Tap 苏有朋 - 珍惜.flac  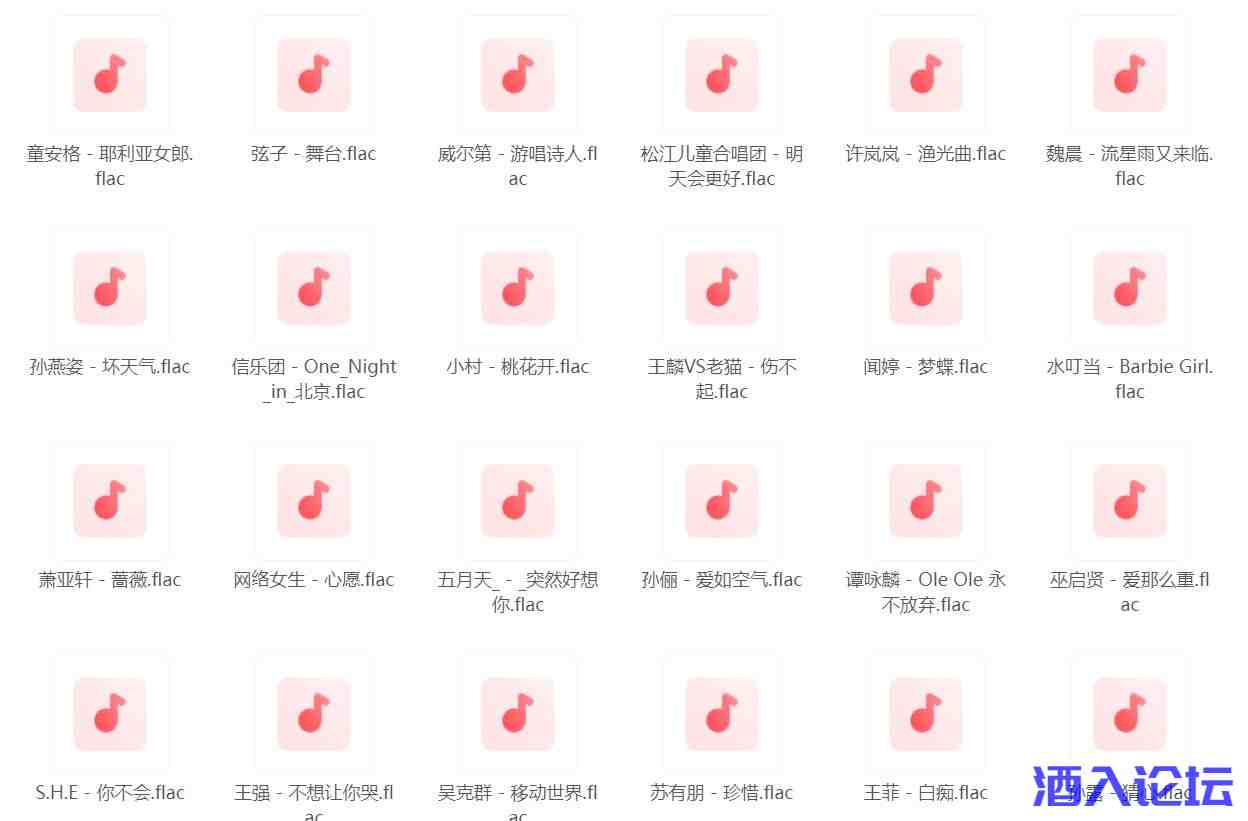tap(722, 715)
